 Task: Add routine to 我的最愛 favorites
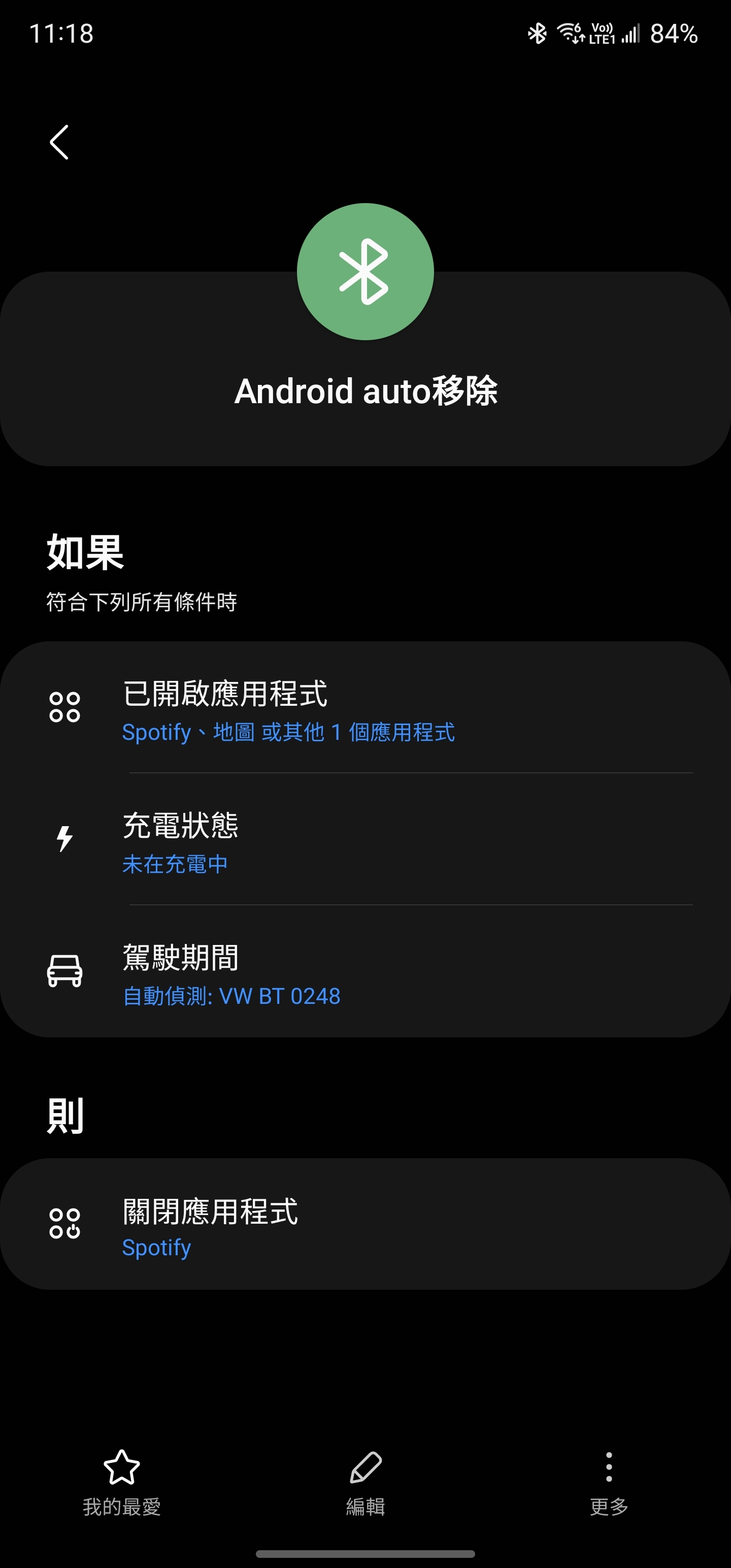tap(122, 1483)
